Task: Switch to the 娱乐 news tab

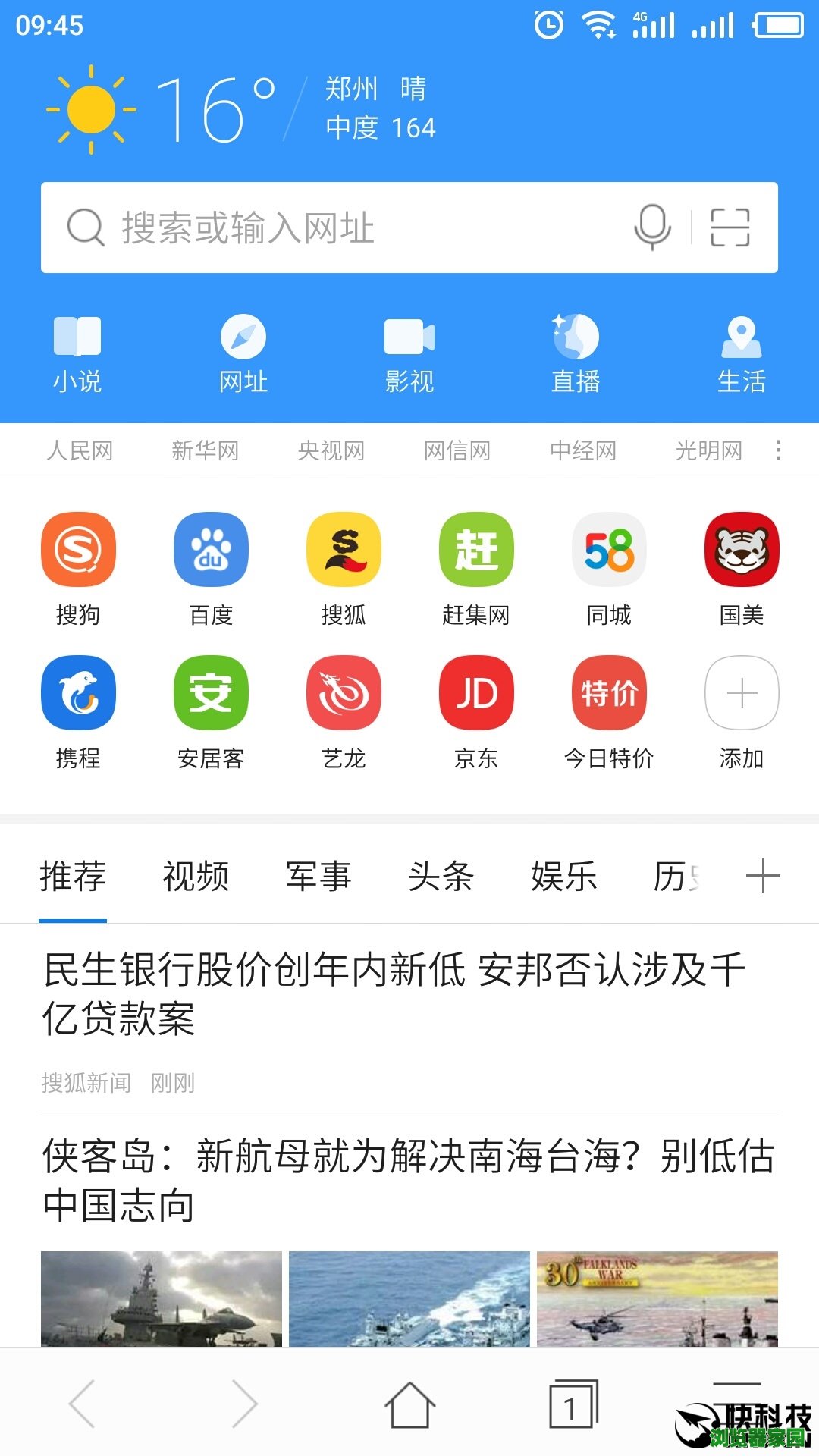Action: tap(563, 877)
